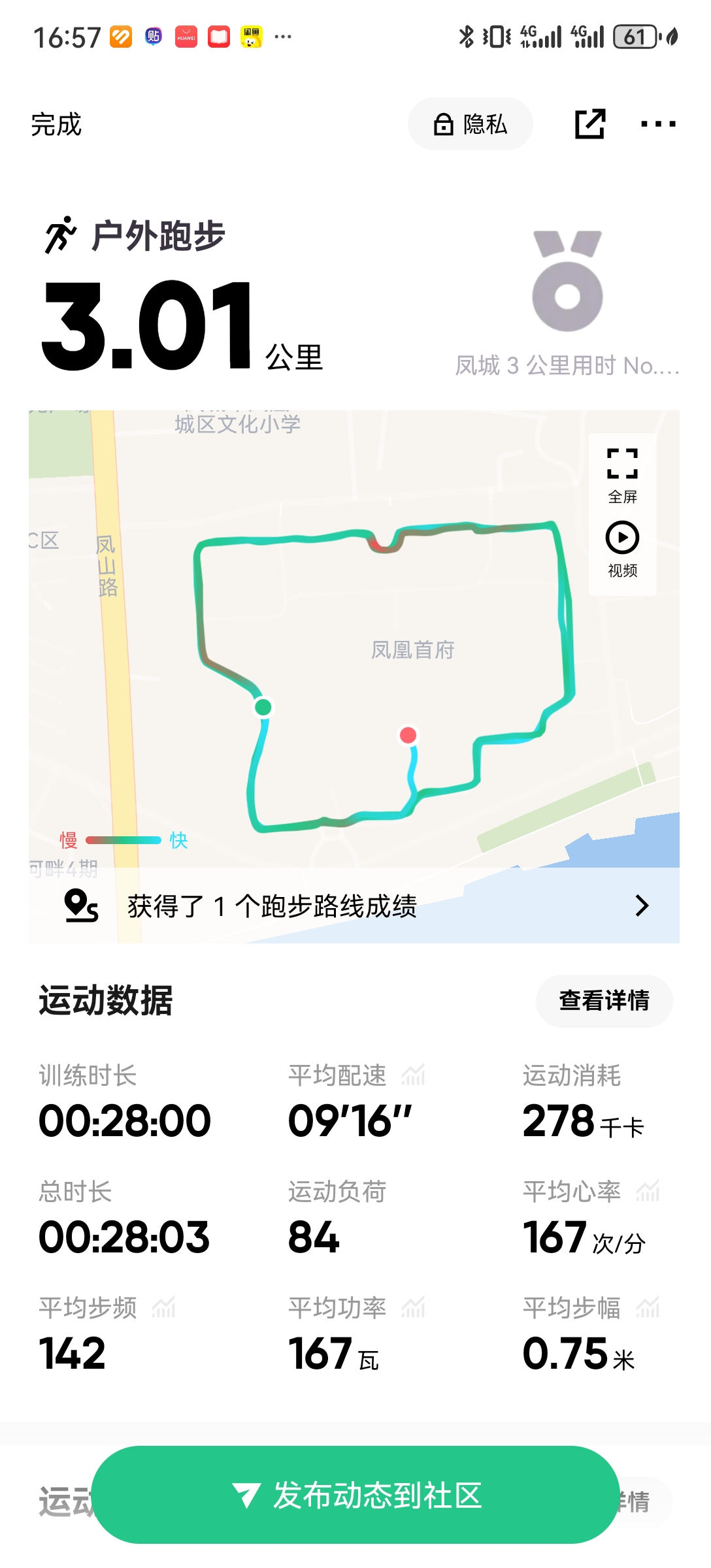Open 获得了 1 个跑步路线成绩 row
The image size is (711, 1568).
354,906
